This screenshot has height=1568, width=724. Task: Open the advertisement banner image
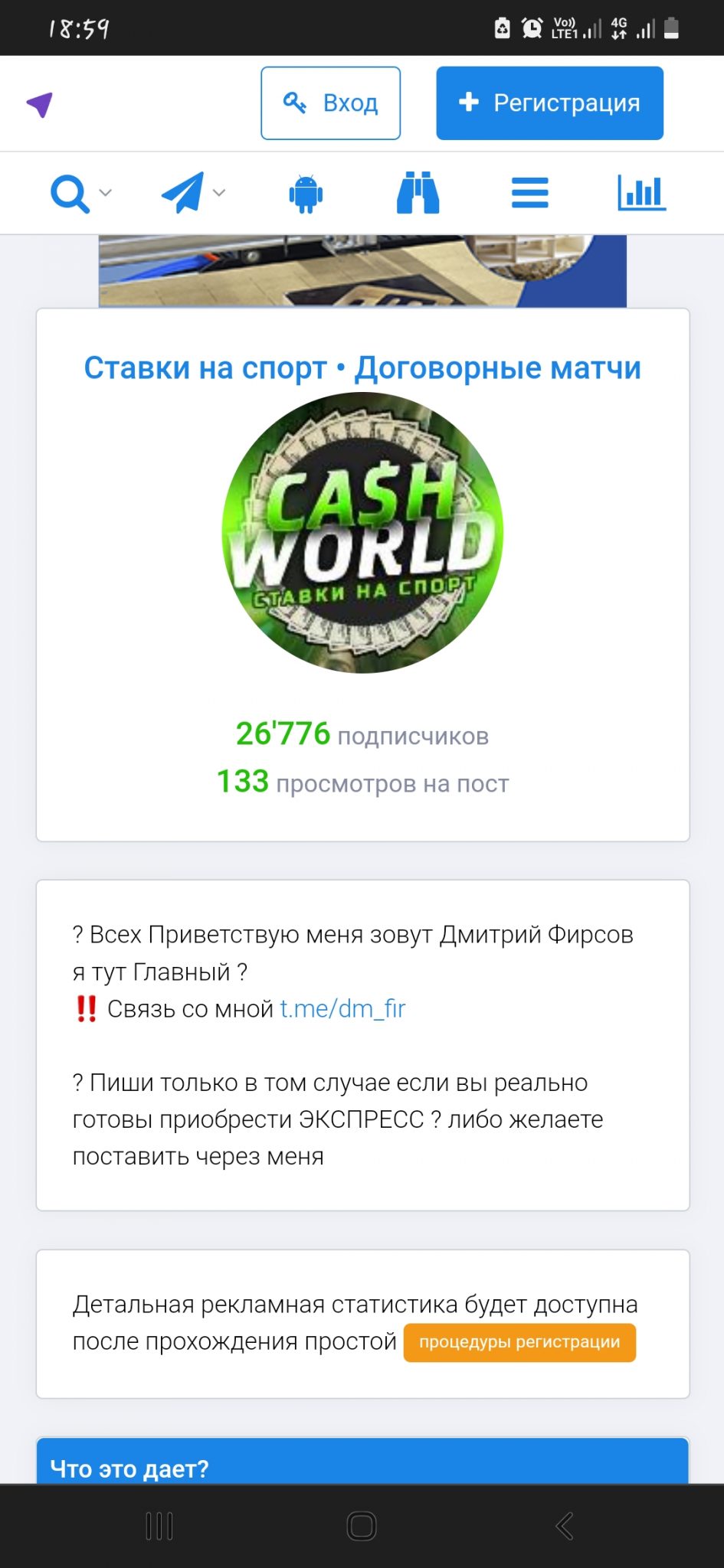pos(362,271)
